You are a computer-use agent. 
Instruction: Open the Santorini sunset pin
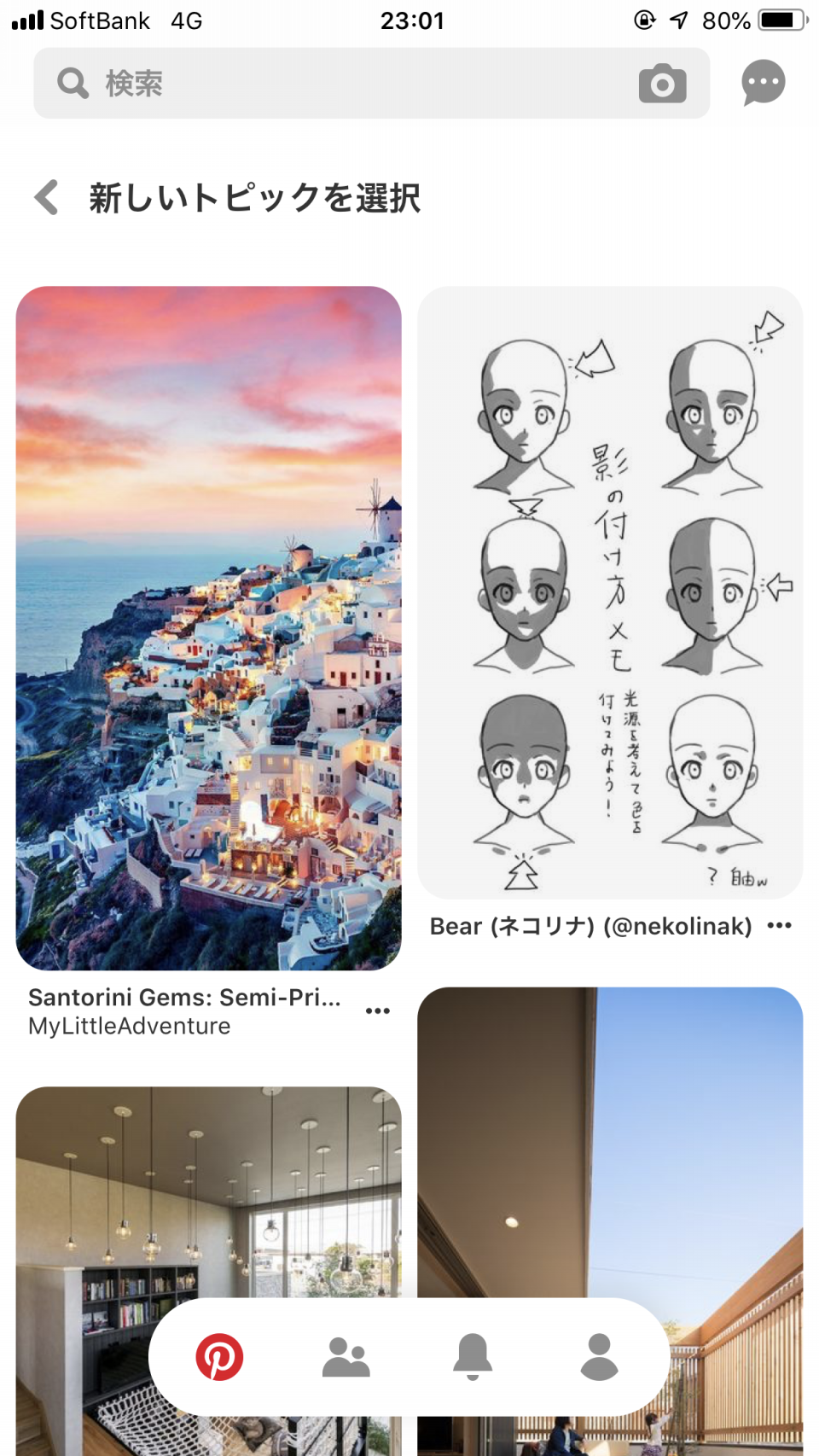tap(208, 627)
